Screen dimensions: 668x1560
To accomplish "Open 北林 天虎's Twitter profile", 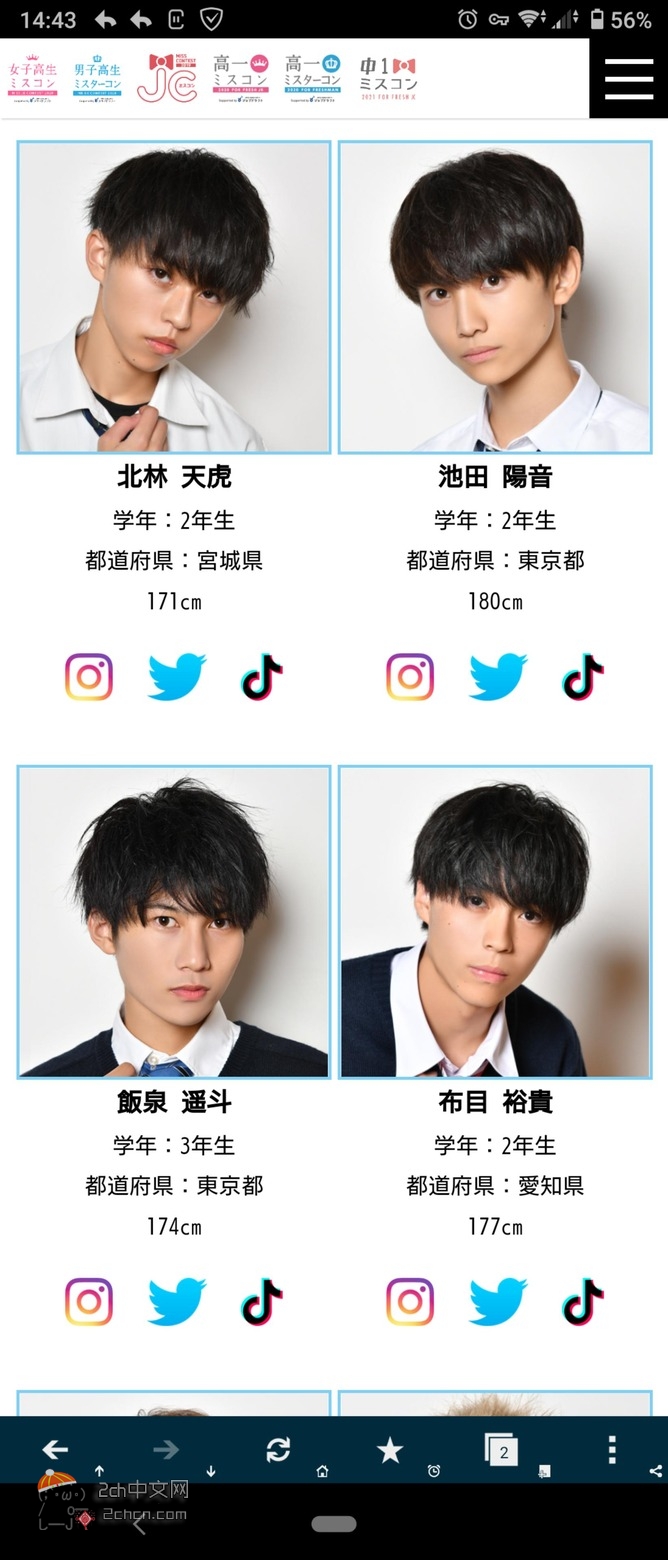I will click(x=176, y=677).
